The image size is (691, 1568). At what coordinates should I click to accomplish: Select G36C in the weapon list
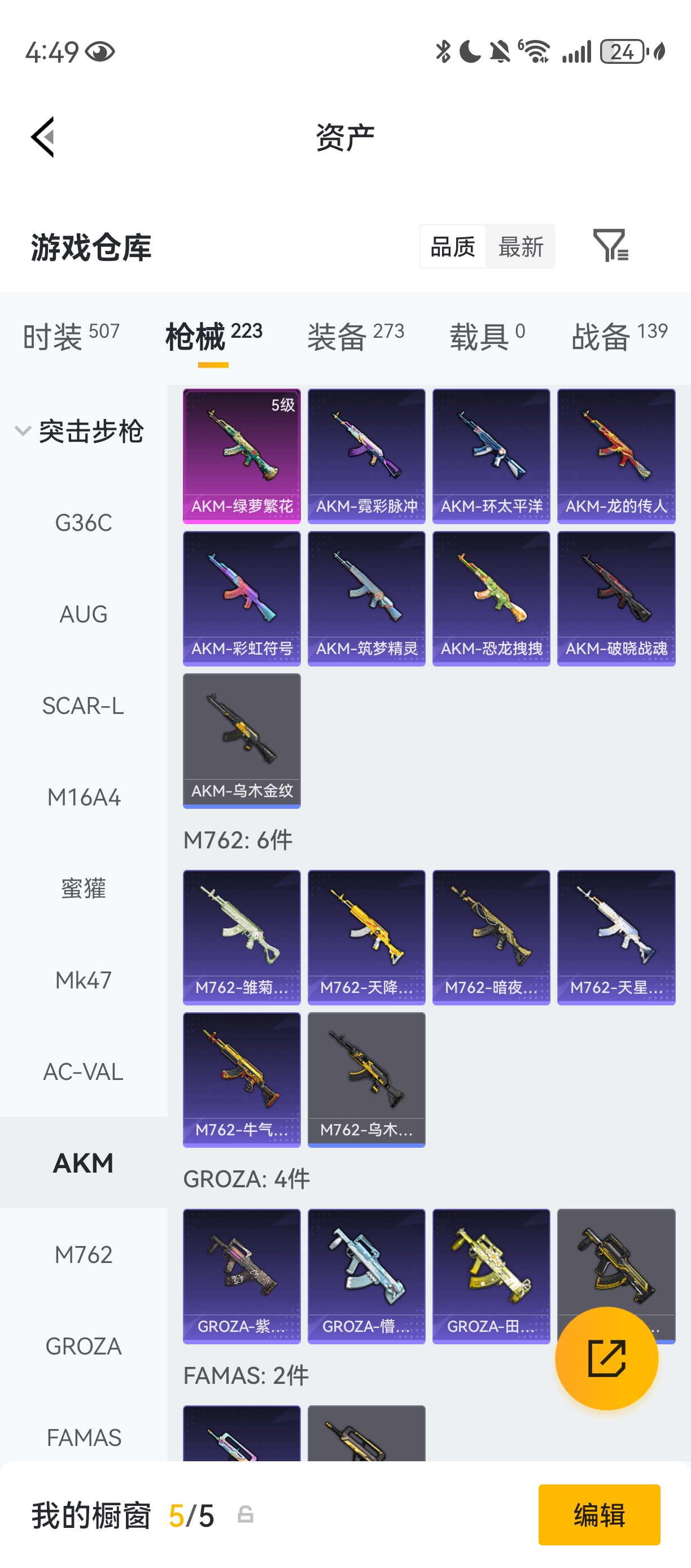pos(84,523)
